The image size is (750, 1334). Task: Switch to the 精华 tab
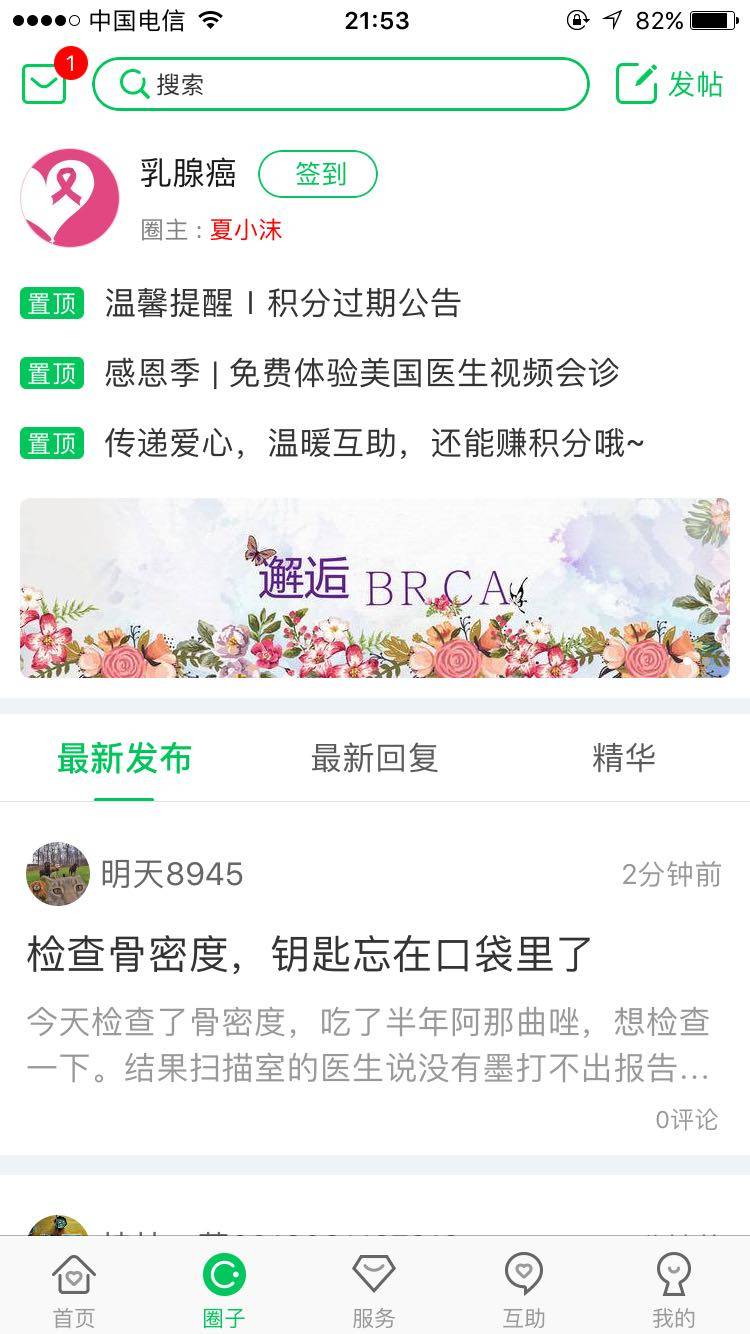[623, 758]
